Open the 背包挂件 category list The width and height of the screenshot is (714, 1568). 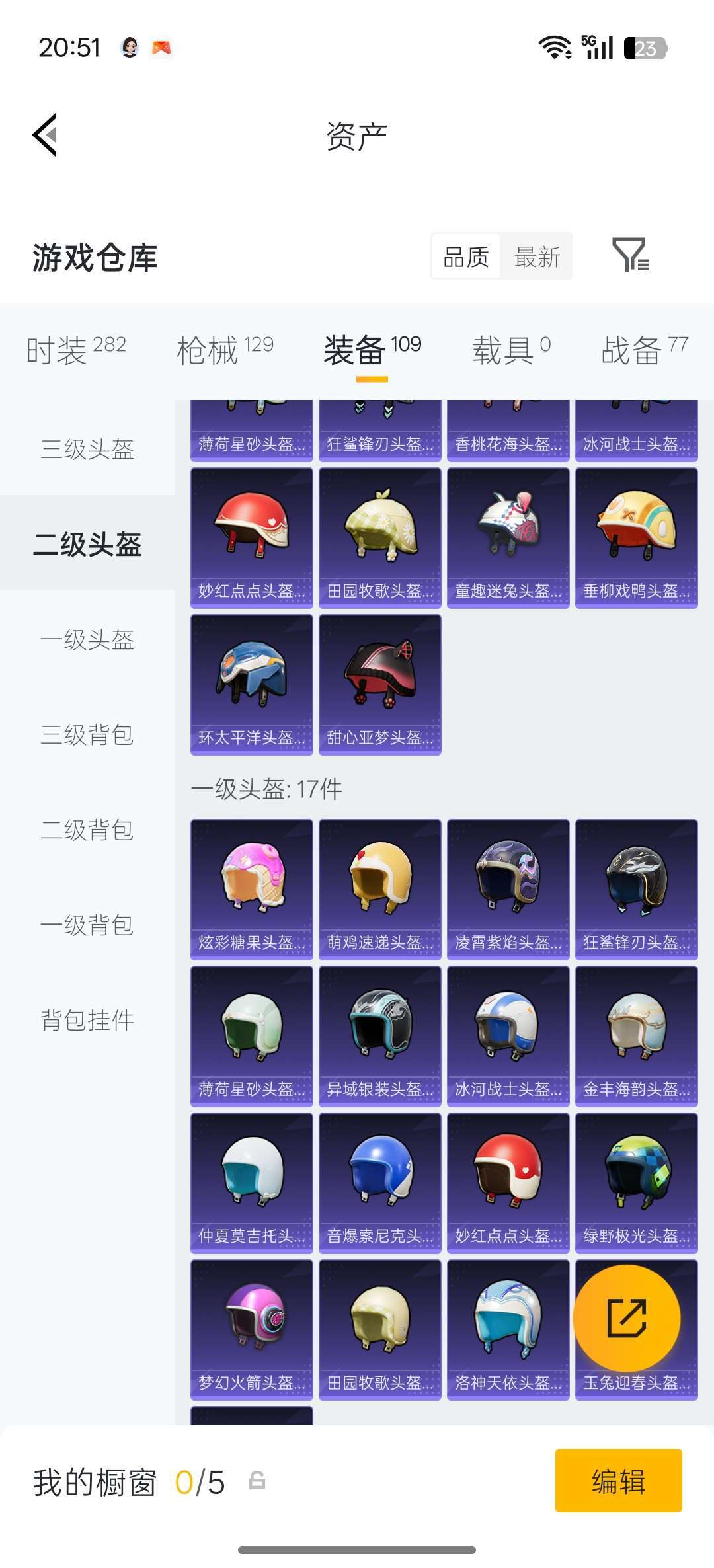87,1020
